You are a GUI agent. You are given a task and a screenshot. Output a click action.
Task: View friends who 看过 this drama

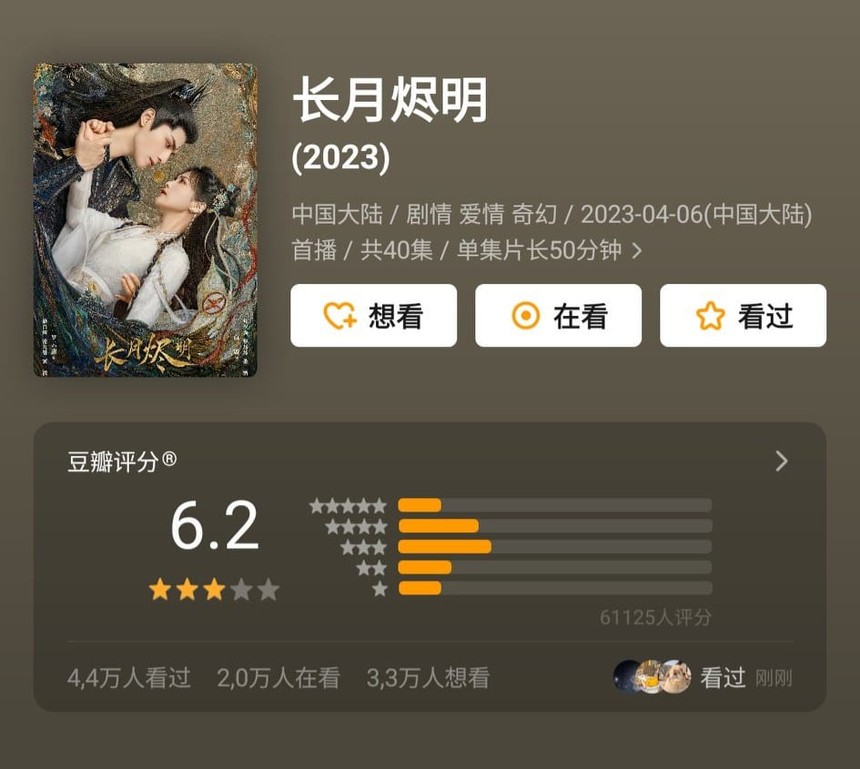pos(700,677)
